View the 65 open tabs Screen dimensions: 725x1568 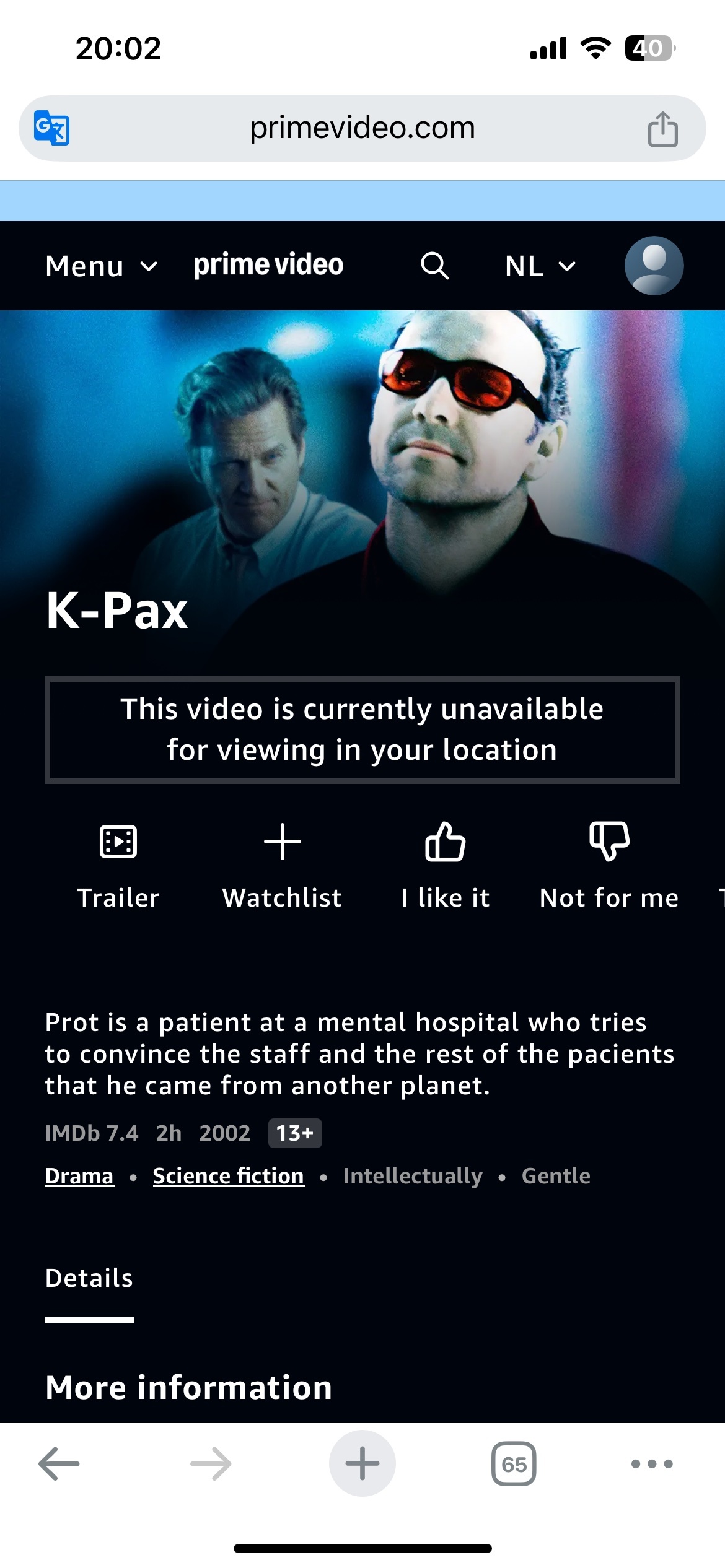click(x=514, y=1464)
